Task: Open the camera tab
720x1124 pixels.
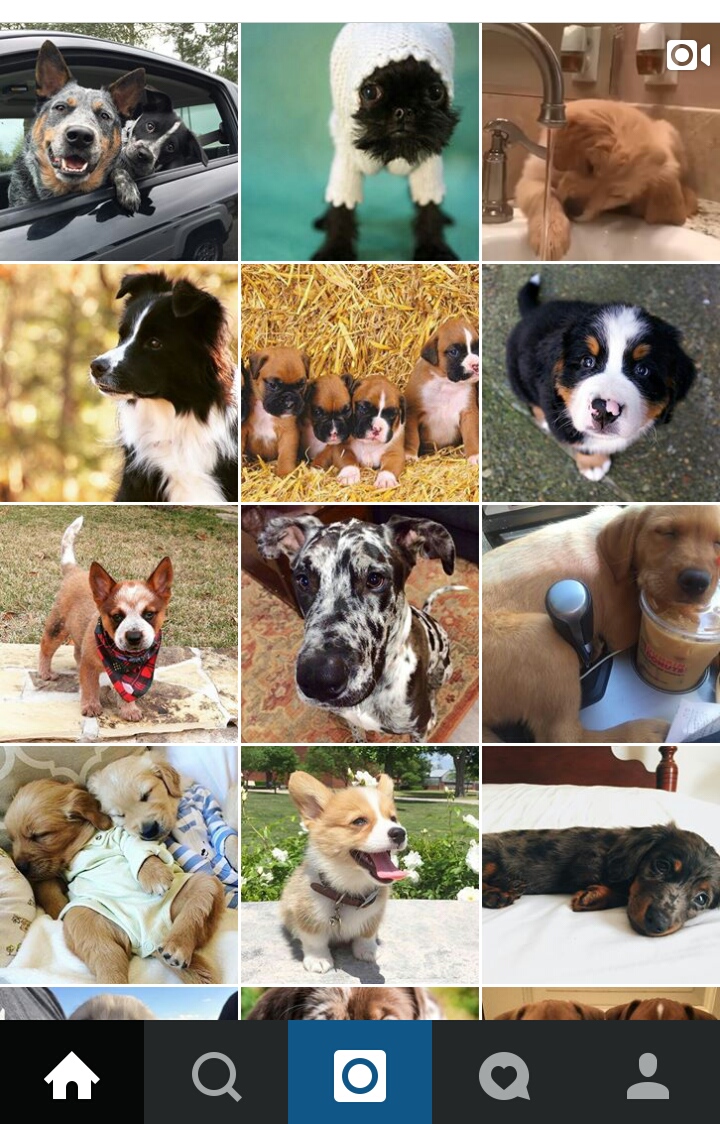Action: [360, 1076]
